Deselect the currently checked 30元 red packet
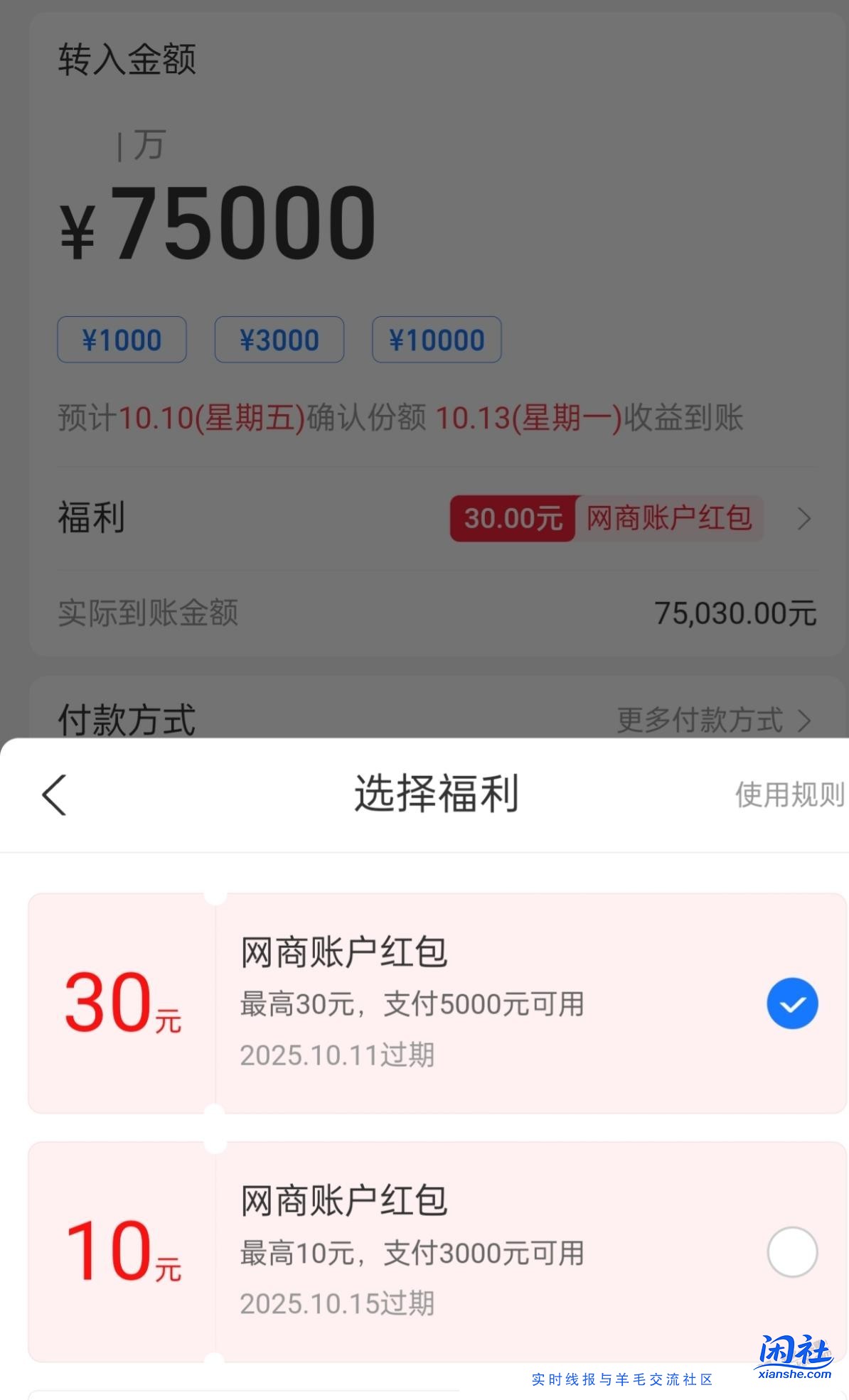849x1400 pixels. point(791,1003)
